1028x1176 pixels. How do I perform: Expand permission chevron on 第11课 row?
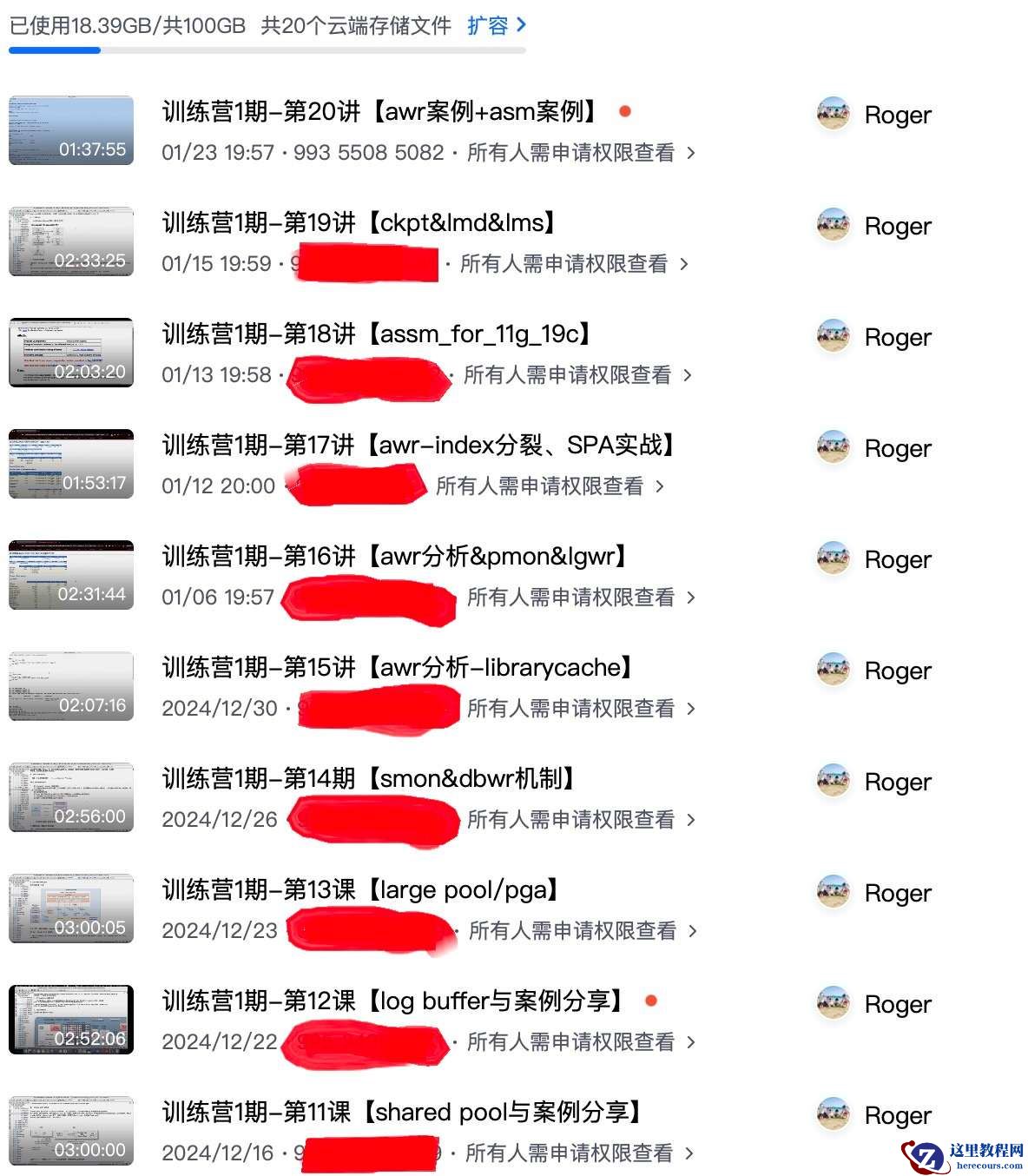pyautogui.click(x=690, y=1155)
